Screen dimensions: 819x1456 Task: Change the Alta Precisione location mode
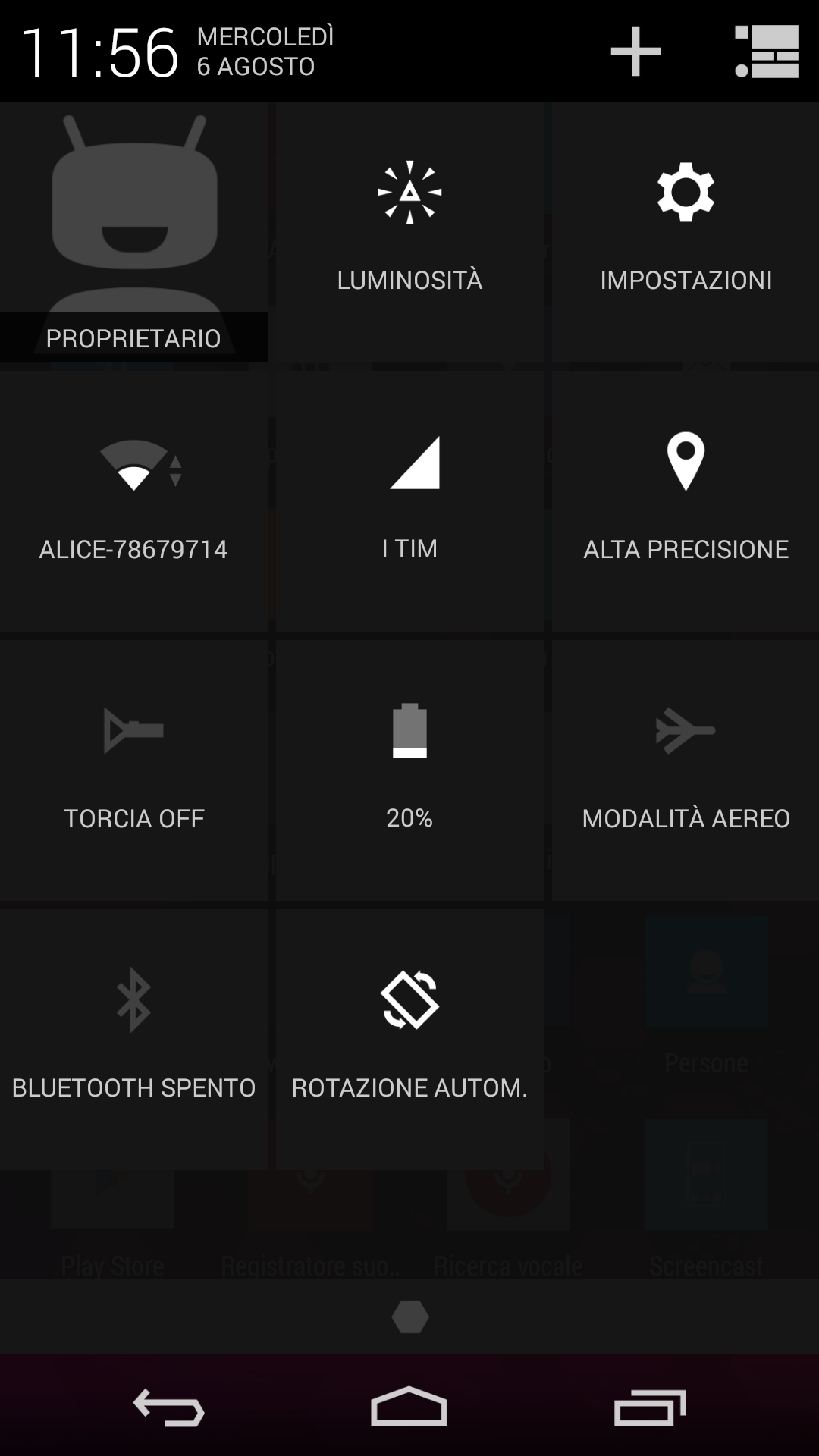[686, 501]
